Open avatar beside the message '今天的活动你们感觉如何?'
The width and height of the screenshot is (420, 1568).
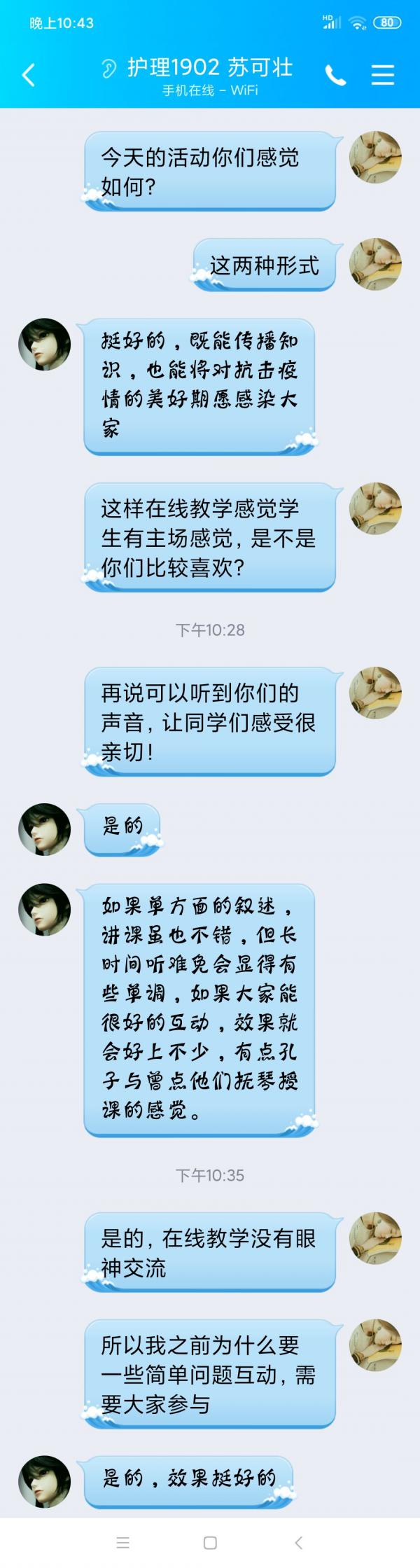[375, 158]
